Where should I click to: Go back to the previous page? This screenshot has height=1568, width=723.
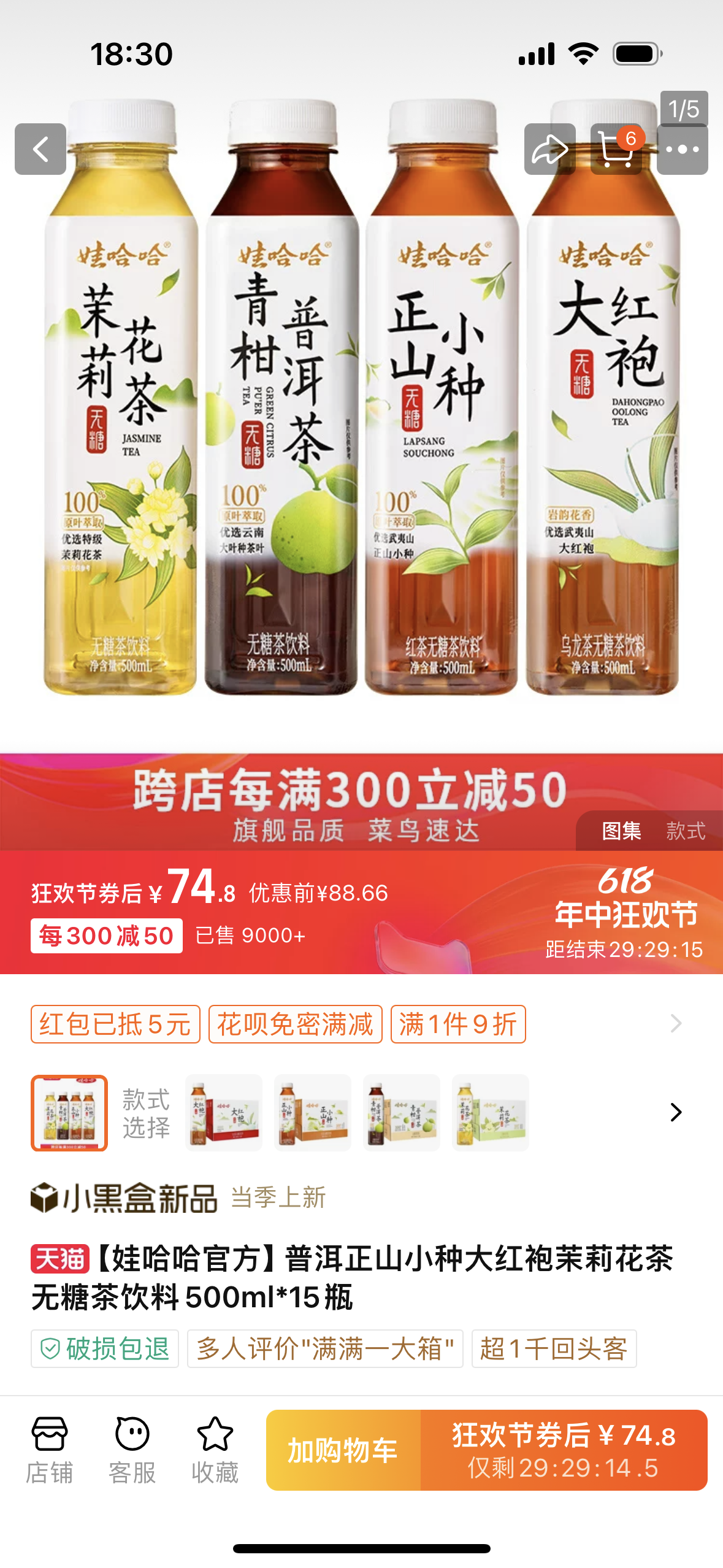point(40,149)
